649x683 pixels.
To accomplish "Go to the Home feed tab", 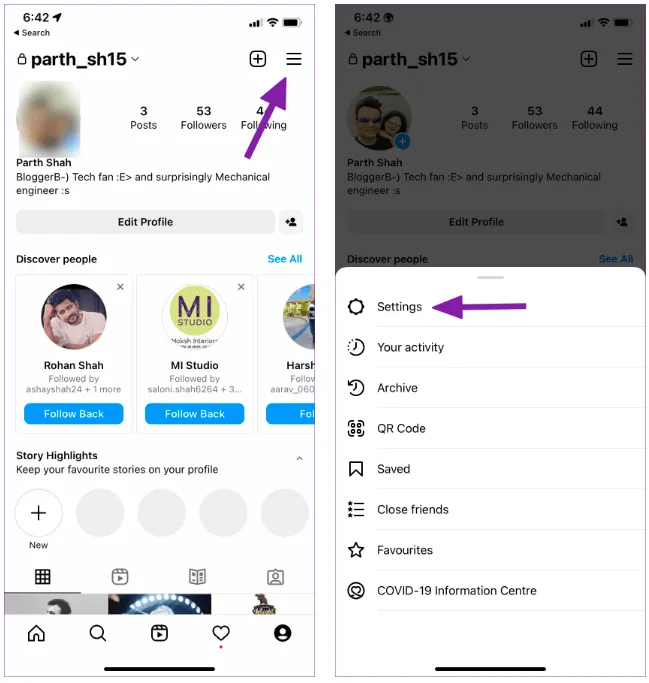I will [x=36, y=633].
